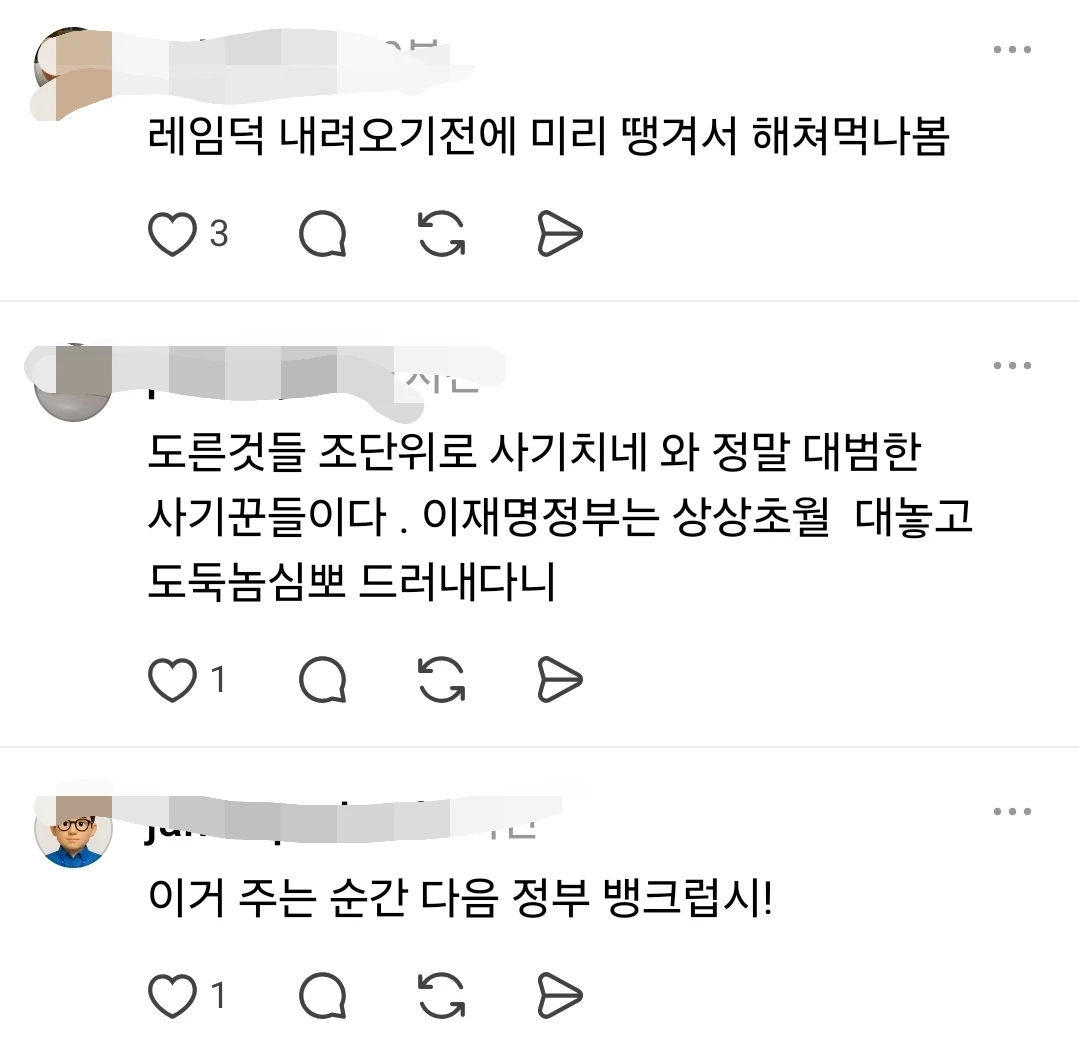Screen dimensions: 1079x1047
Task: Open more options for the 도른것들 comment
Action: [x=1012, y=365]
